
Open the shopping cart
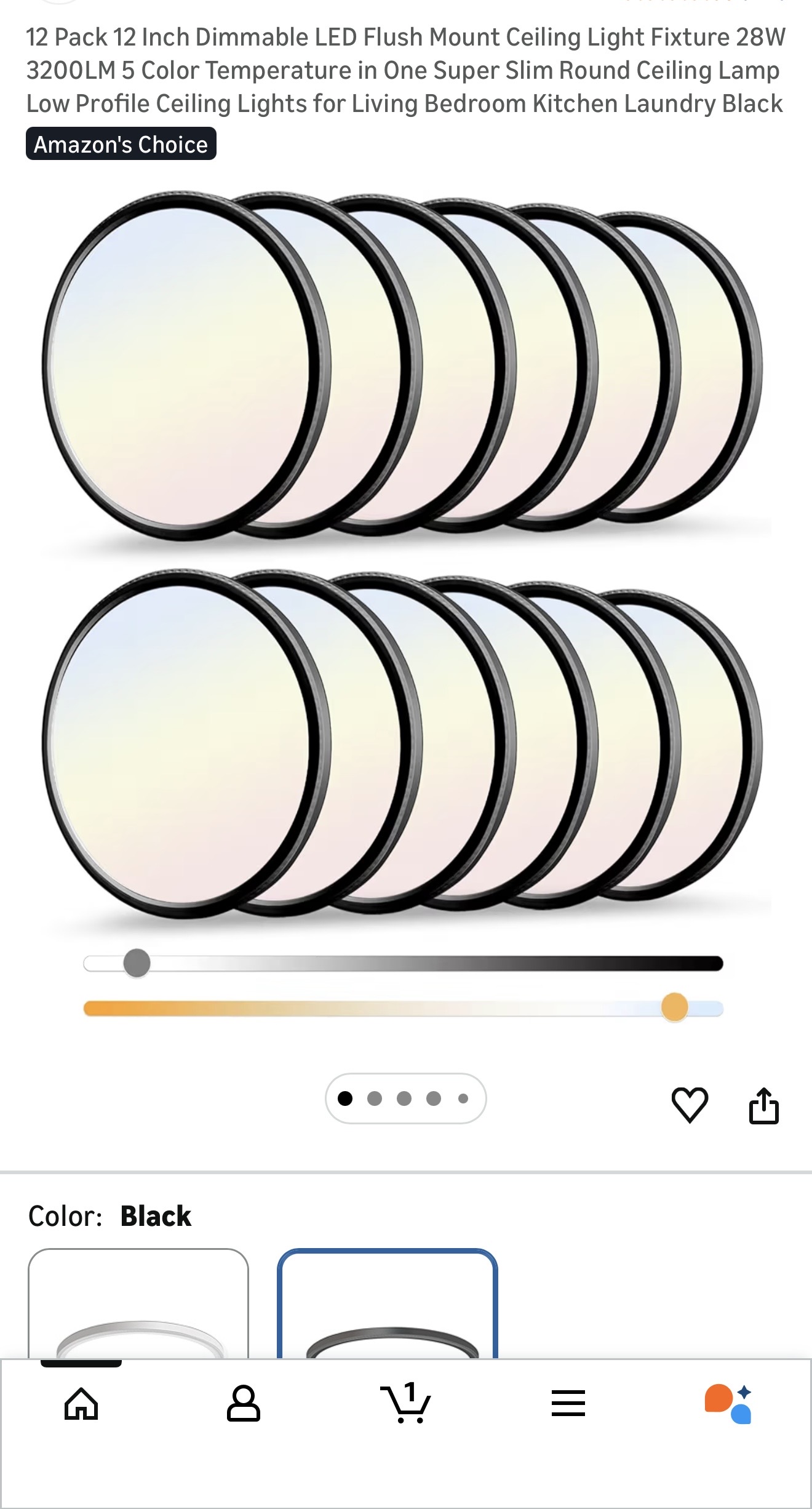[x=406, y=1404]
